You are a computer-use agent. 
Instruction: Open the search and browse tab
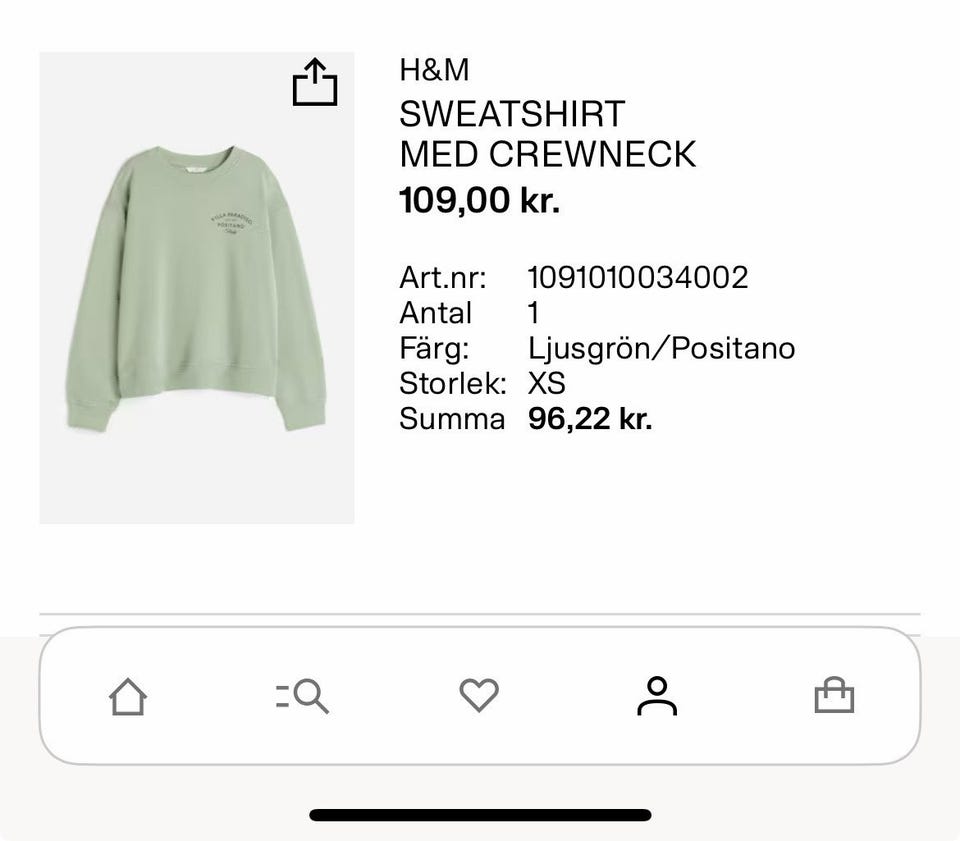click(303, 696)
